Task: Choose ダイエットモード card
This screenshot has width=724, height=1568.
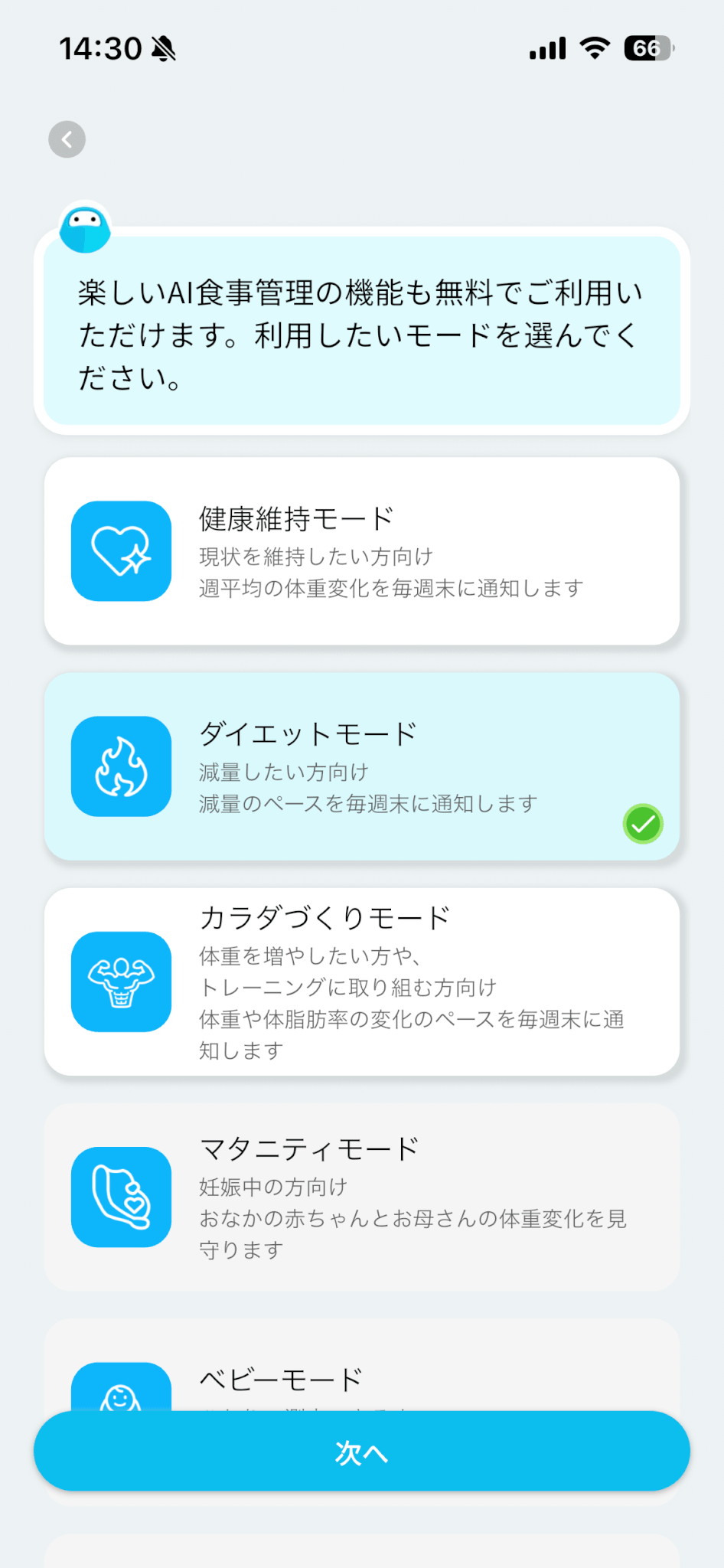Action: click(x=361, y=766)
